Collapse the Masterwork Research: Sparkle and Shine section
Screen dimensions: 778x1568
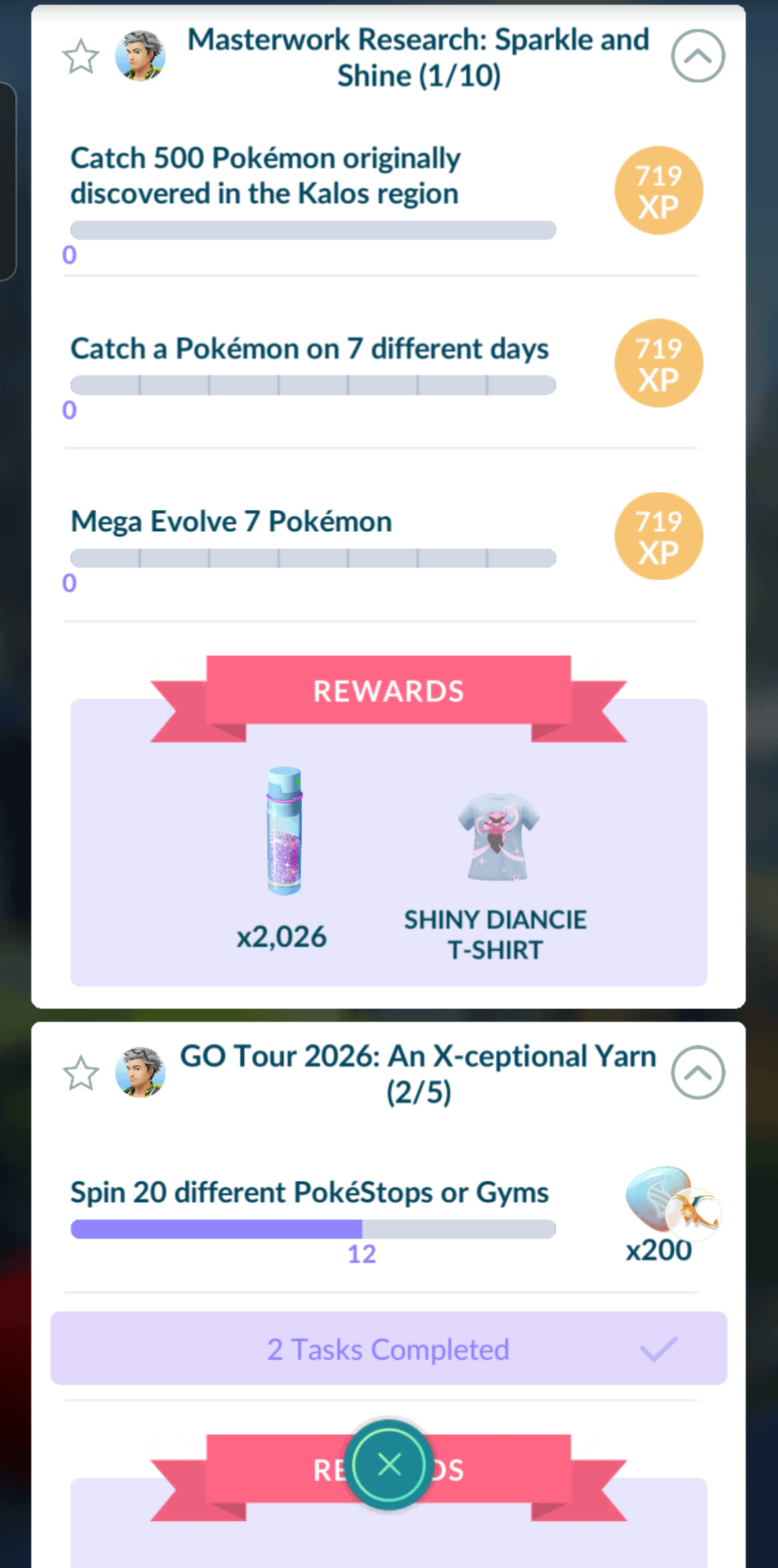697,56
